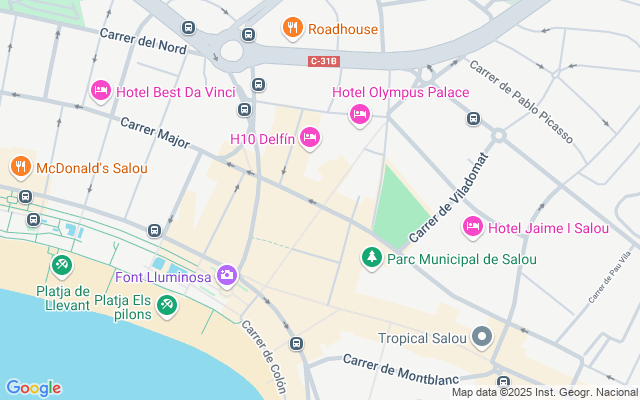Open the Parc Municipal de Salou marker
Viewport: 640px width, 400px height.
[x=372, y=259]
